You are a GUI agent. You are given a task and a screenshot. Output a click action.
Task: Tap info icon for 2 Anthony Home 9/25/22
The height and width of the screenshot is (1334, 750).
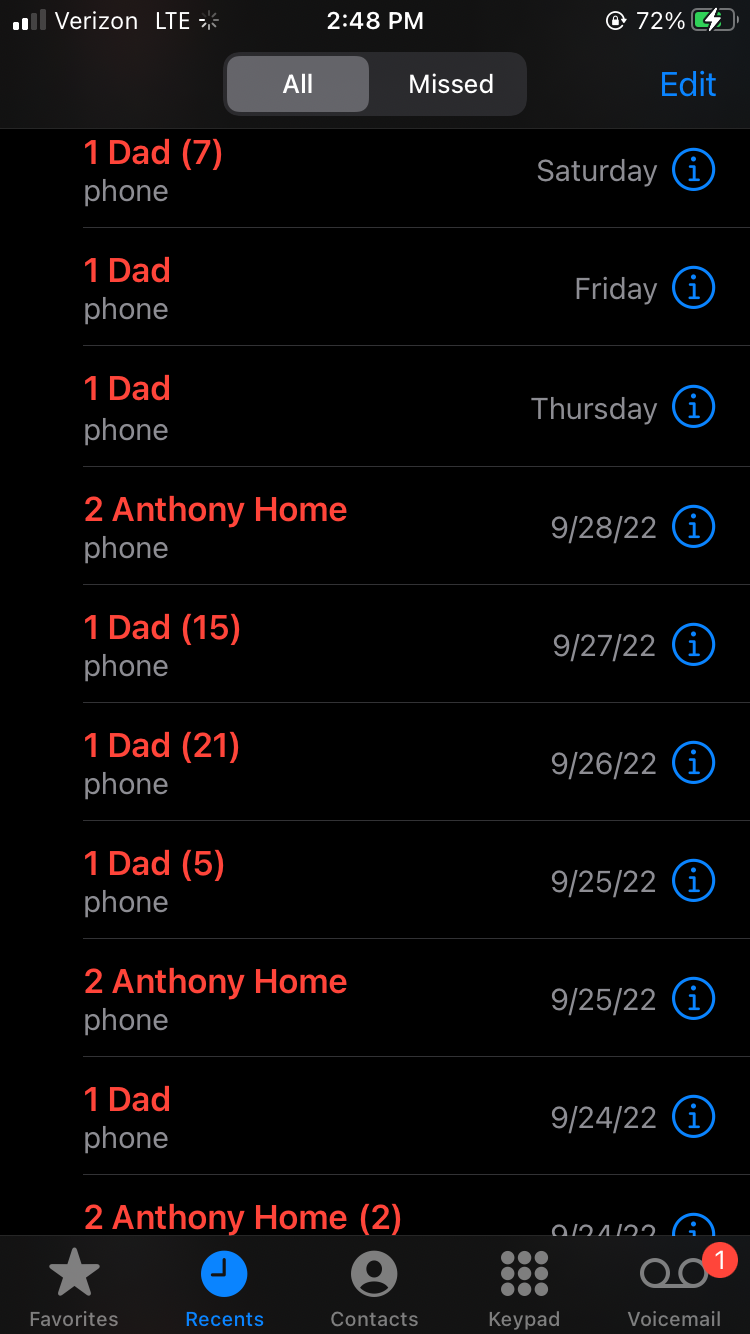(693, 998)
